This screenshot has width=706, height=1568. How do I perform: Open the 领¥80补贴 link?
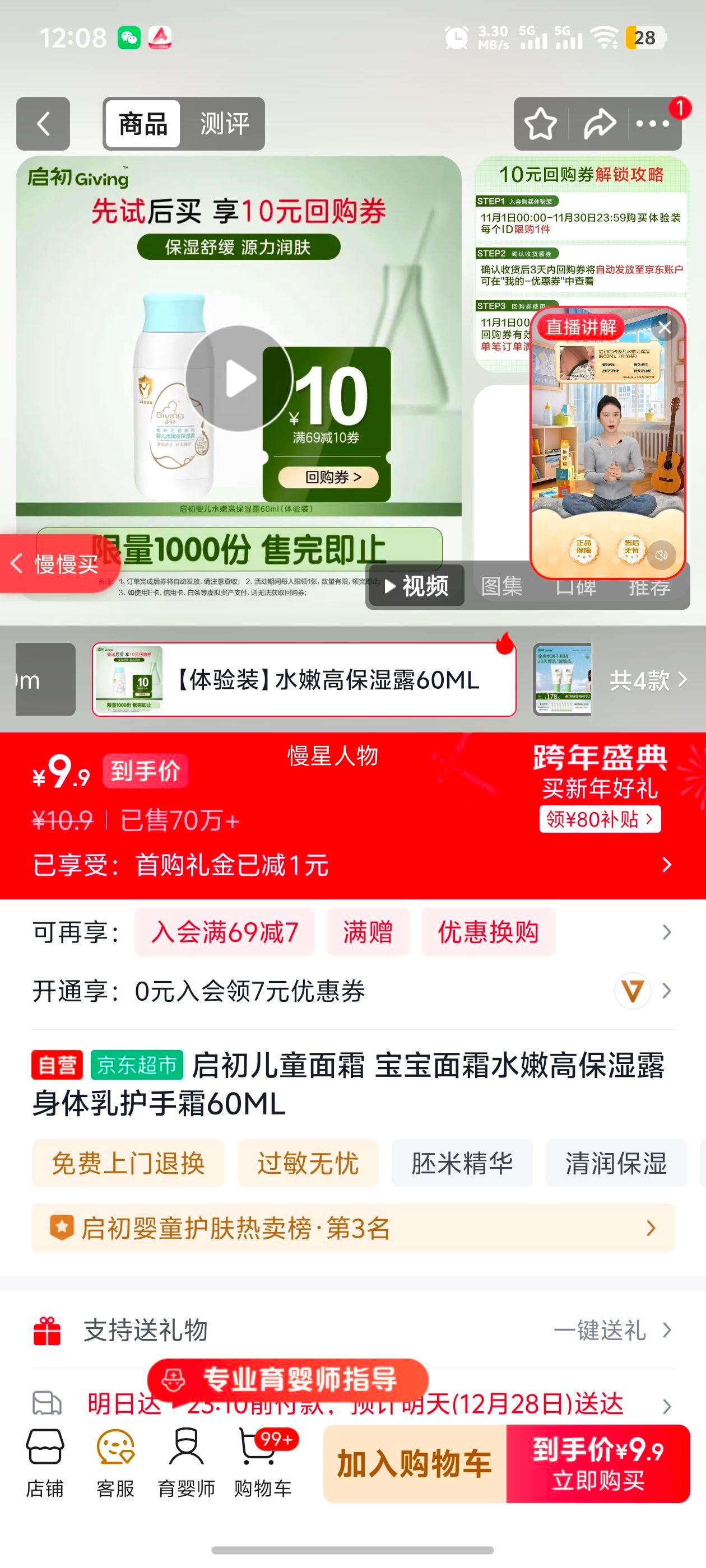[x=599, y=820]
